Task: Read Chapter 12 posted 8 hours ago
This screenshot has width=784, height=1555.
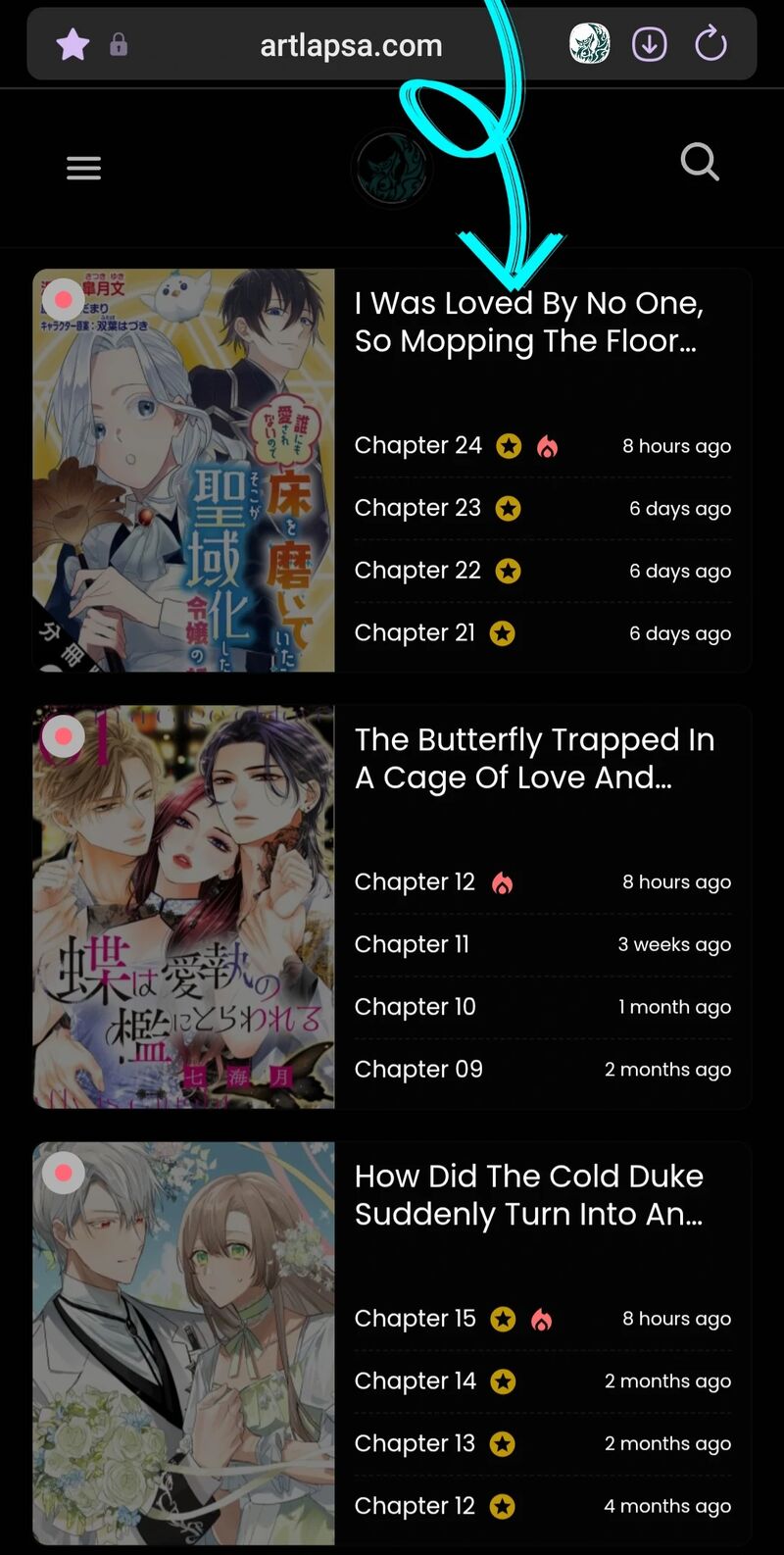Action: (x=415, y=882)
